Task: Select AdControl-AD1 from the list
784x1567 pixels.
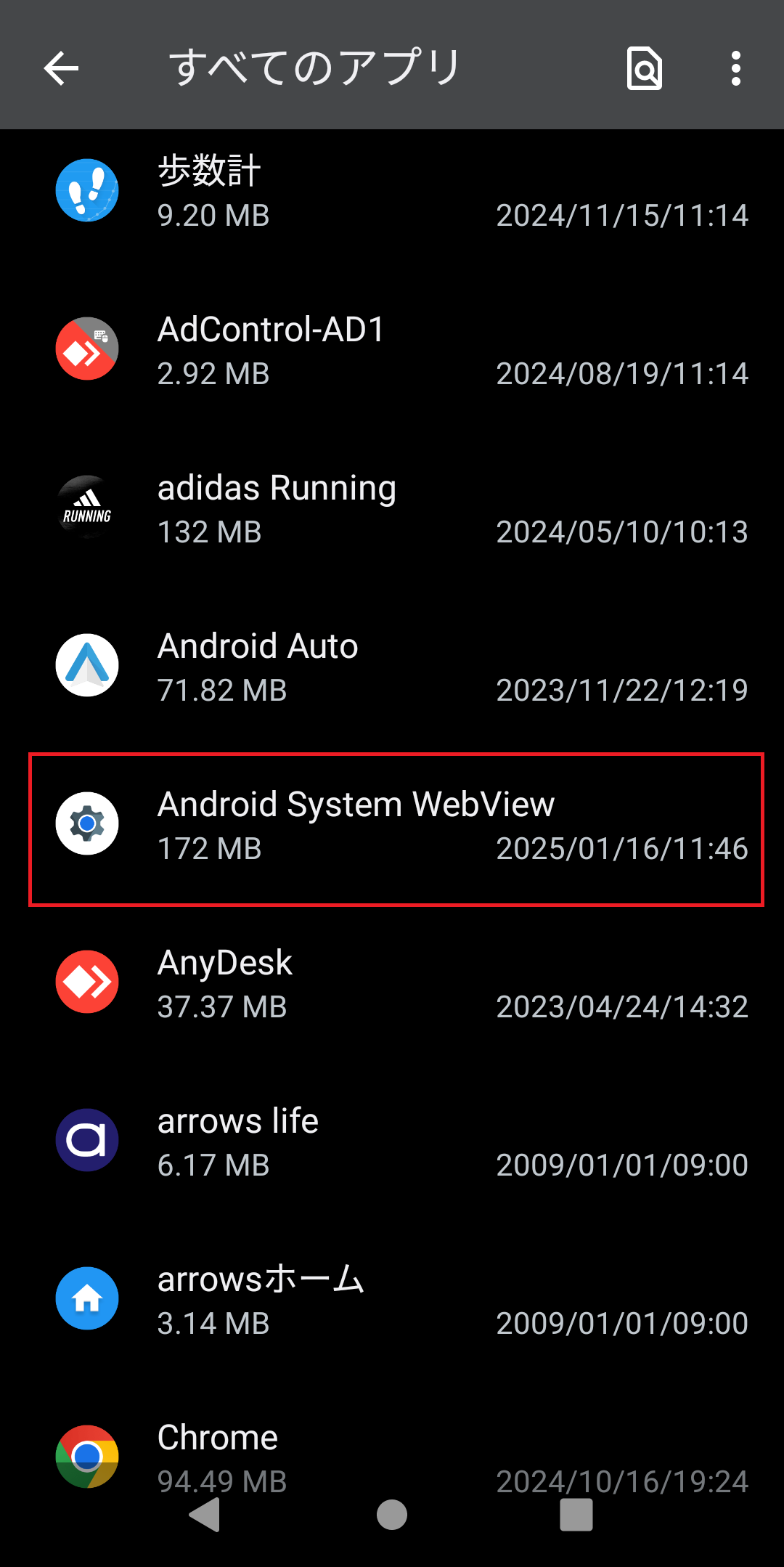Action: [392, 350]
